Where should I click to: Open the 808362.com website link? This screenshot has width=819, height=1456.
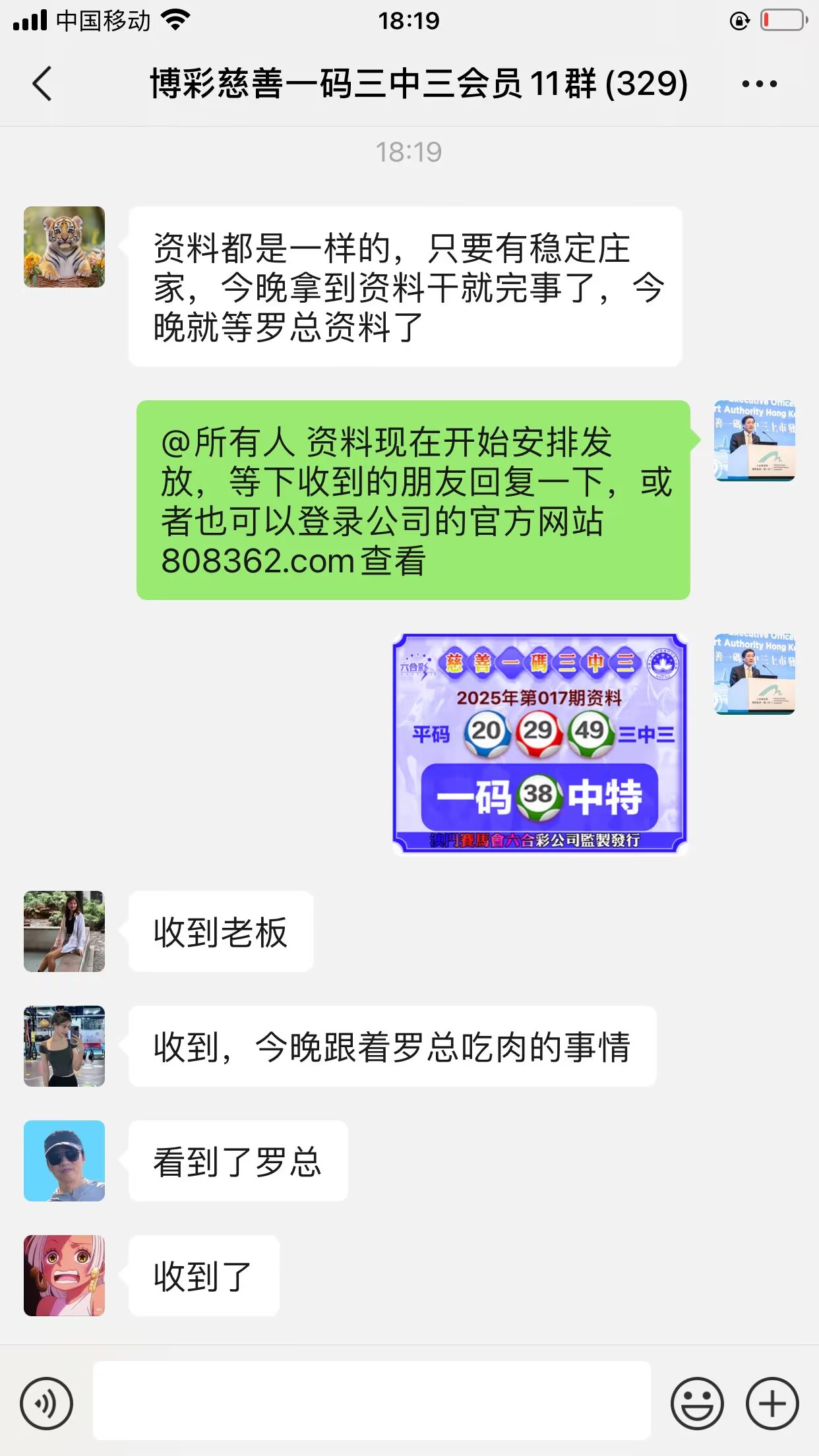click(258, 562)
